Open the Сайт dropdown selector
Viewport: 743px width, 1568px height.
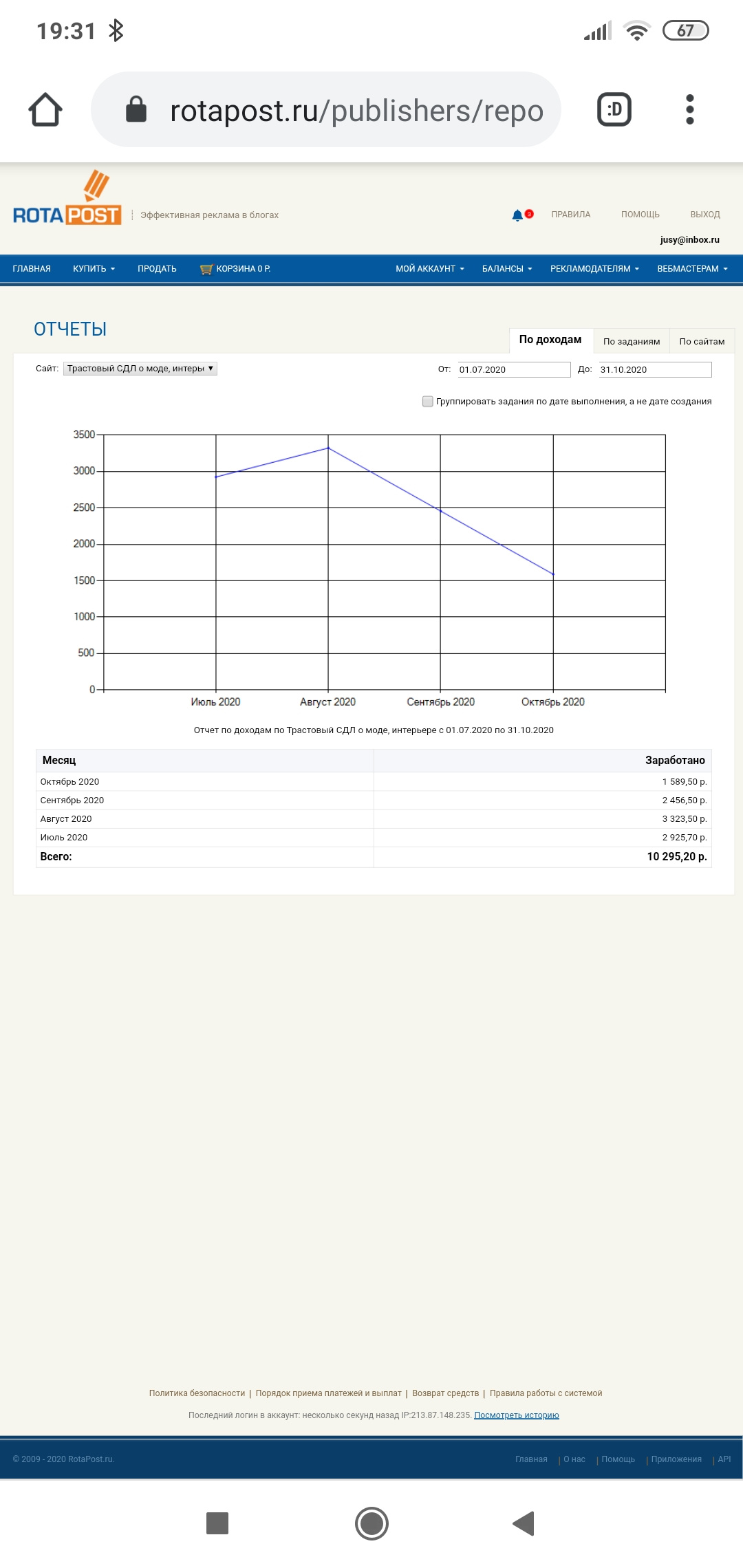coord(140,369)
